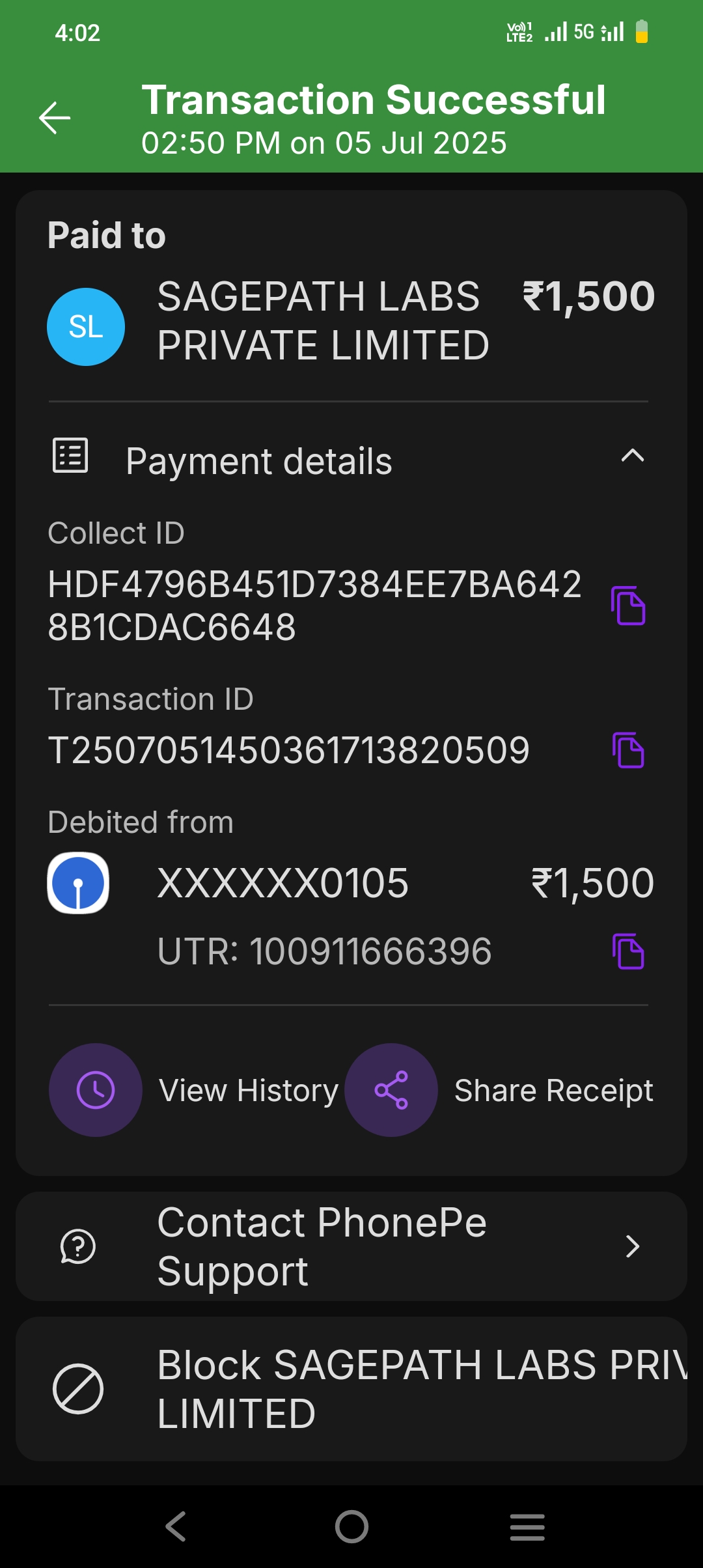703x1568 pixels.
Task: Go back using the header arrow
Action: (55, 118)
